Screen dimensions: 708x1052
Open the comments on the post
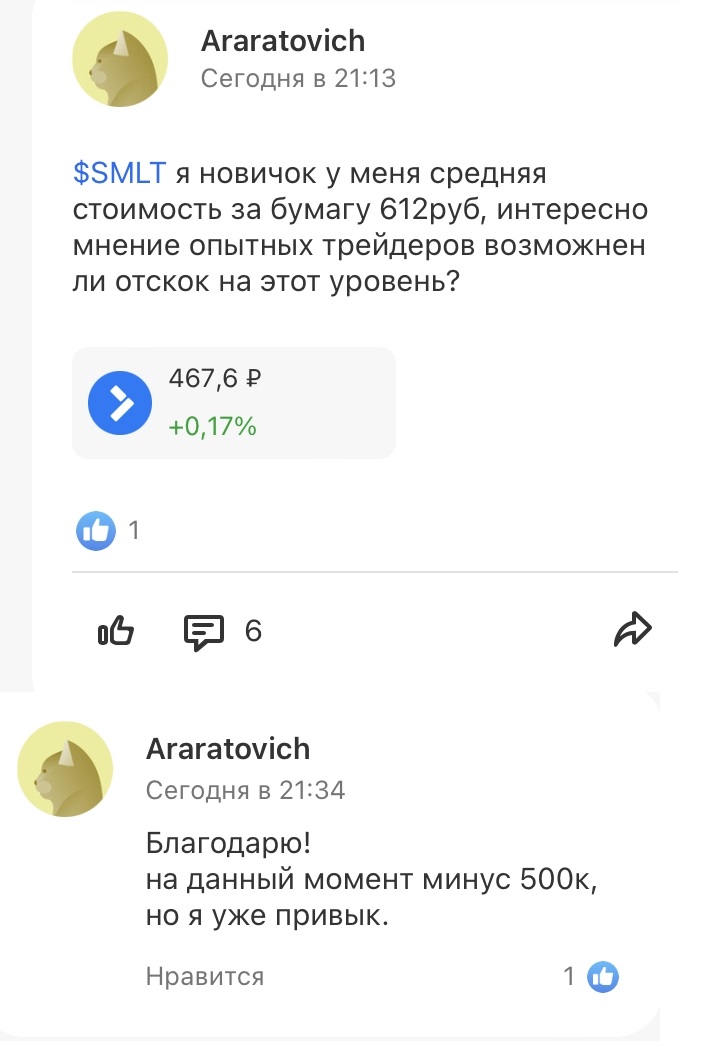[222, 631]
